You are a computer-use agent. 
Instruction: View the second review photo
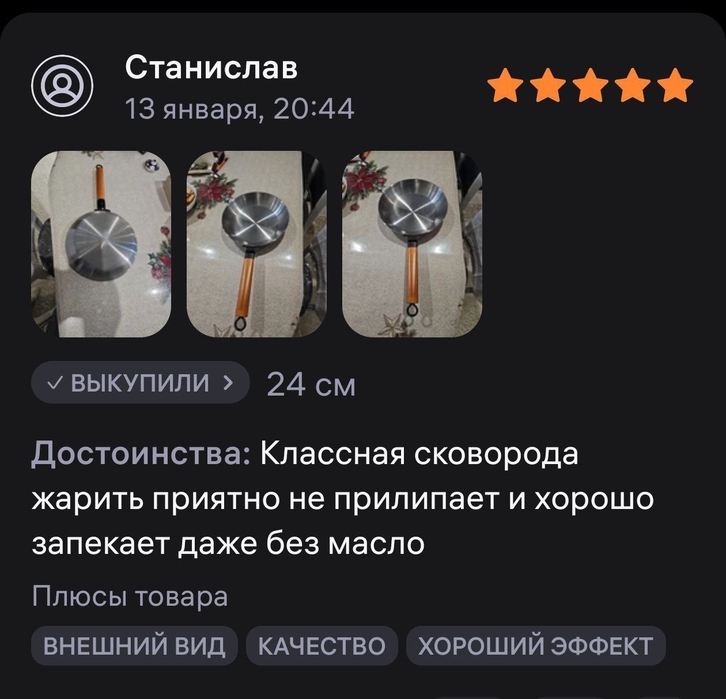257,243
